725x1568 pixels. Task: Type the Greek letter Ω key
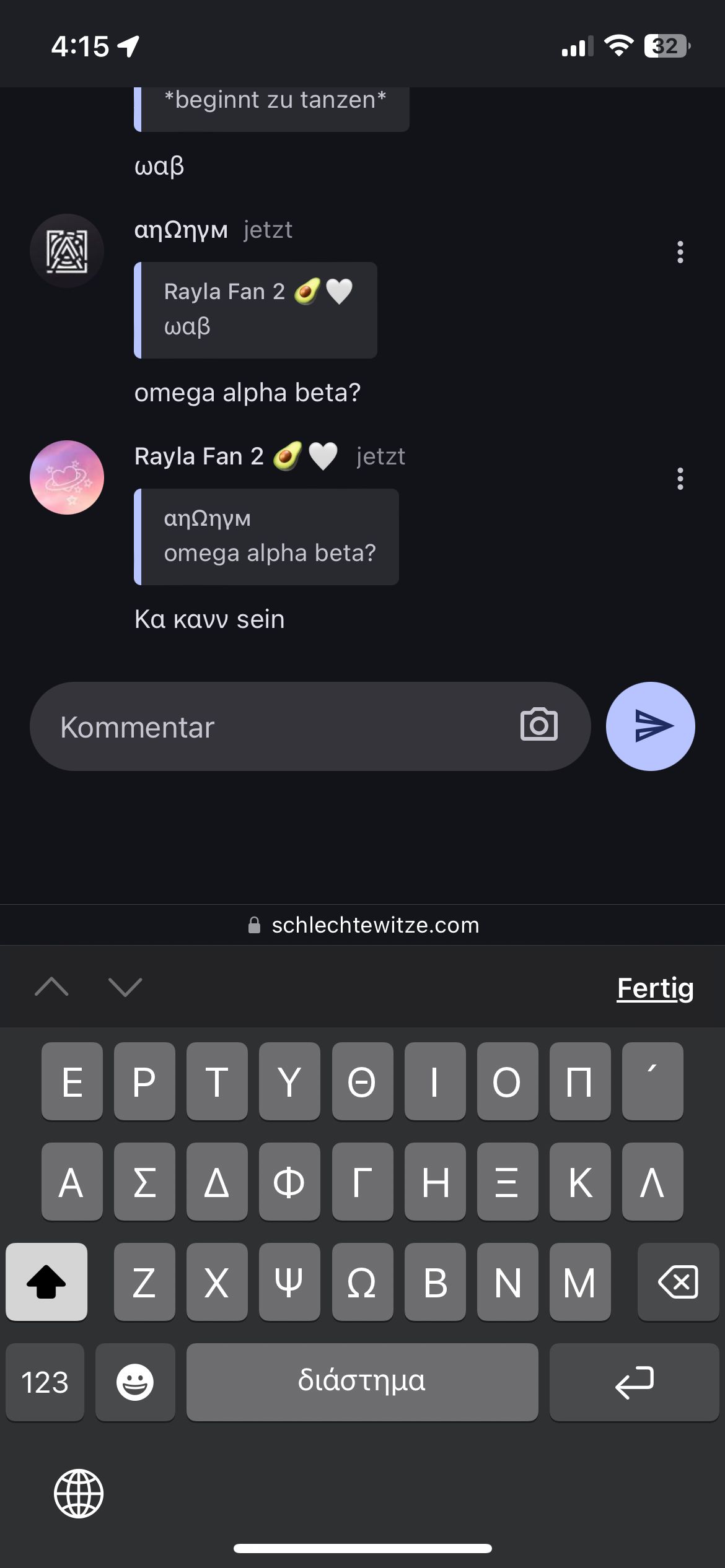(x=362, y=1281)
